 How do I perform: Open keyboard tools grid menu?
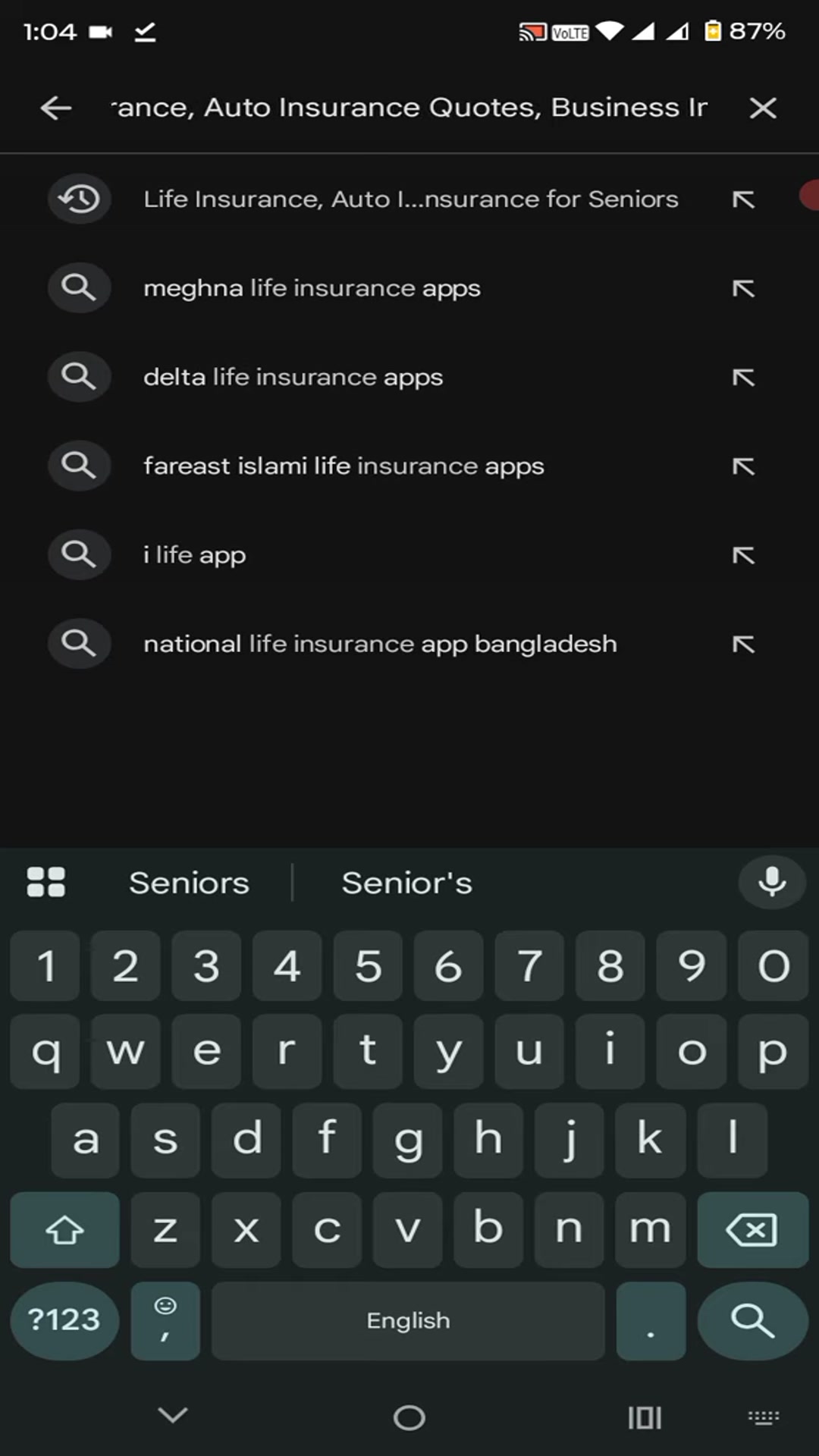click(x=46, y=883)
